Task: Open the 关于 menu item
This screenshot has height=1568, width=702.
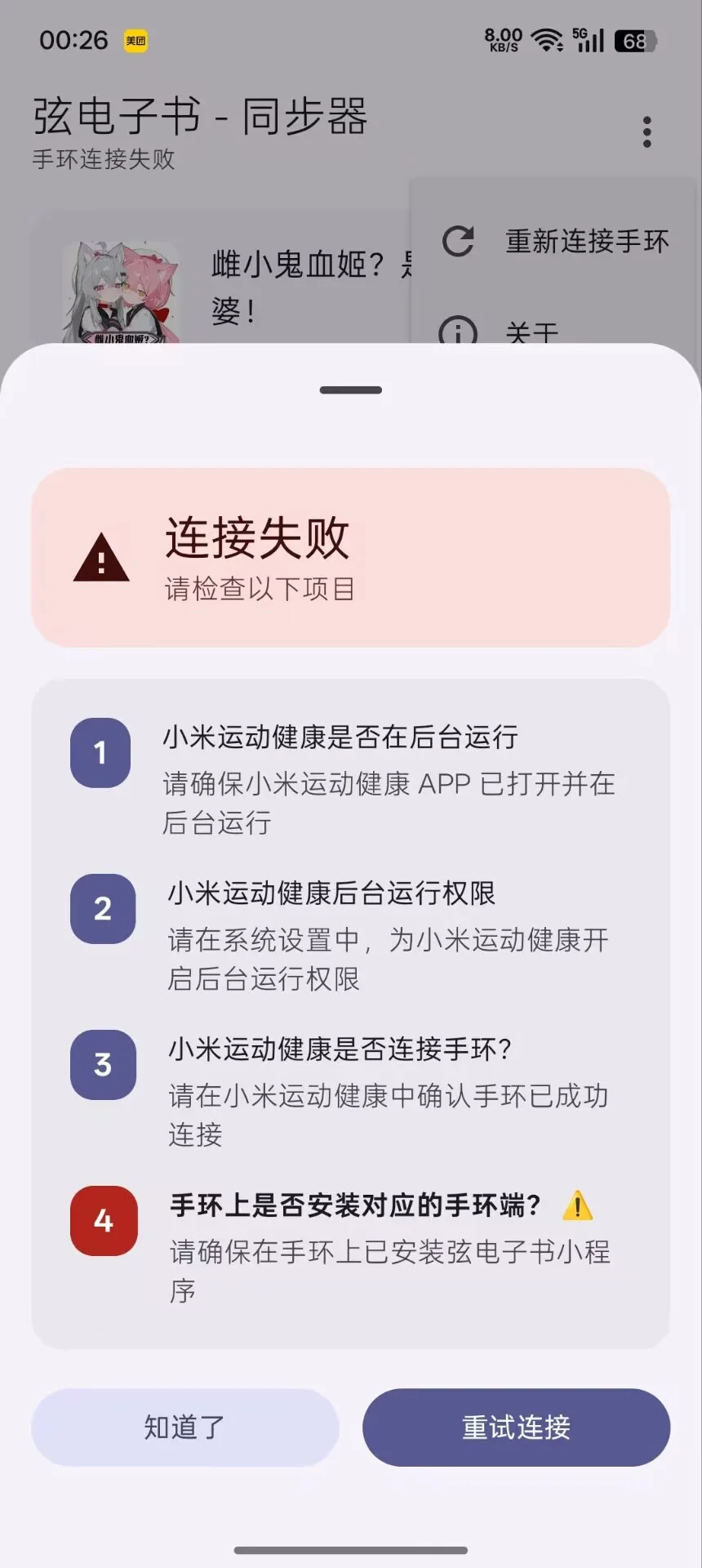Action: (532, 333)
